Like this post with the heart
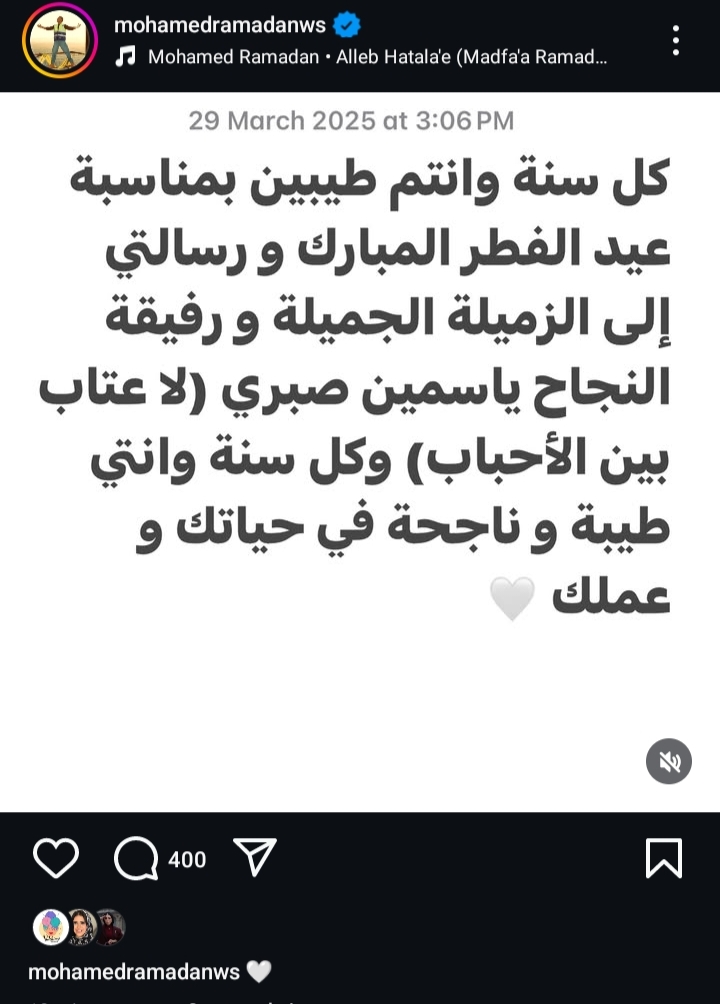Viewport: 720px width, 1004px height. pyautogui.click(x=55, y=858)
